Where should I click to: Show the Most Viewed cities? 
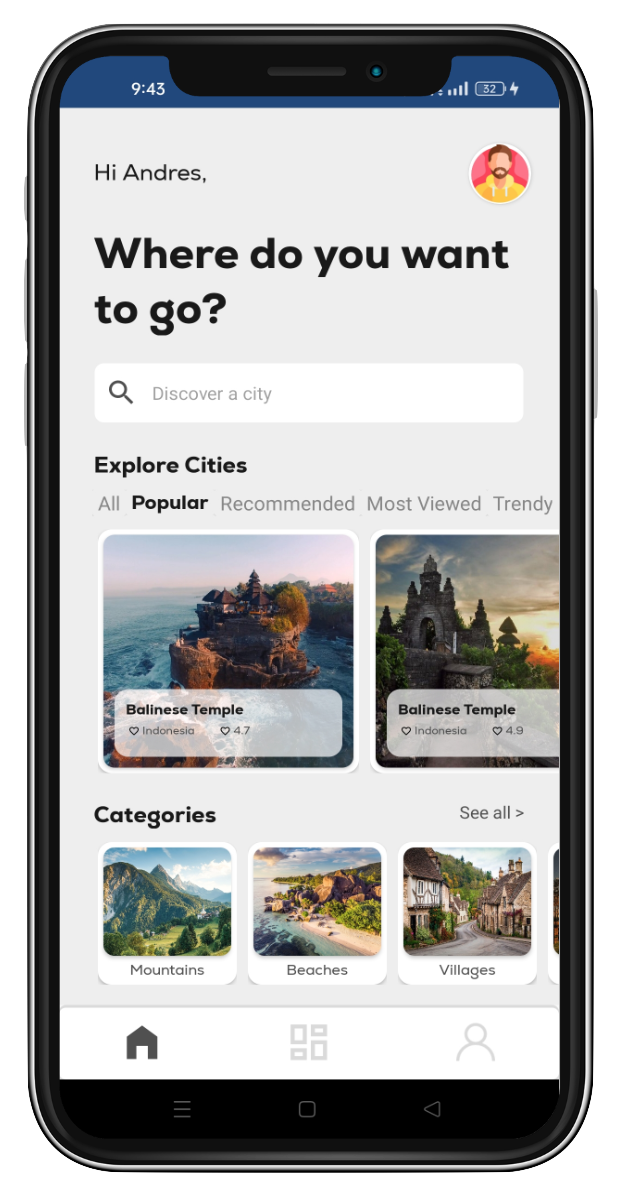[423, 504]
